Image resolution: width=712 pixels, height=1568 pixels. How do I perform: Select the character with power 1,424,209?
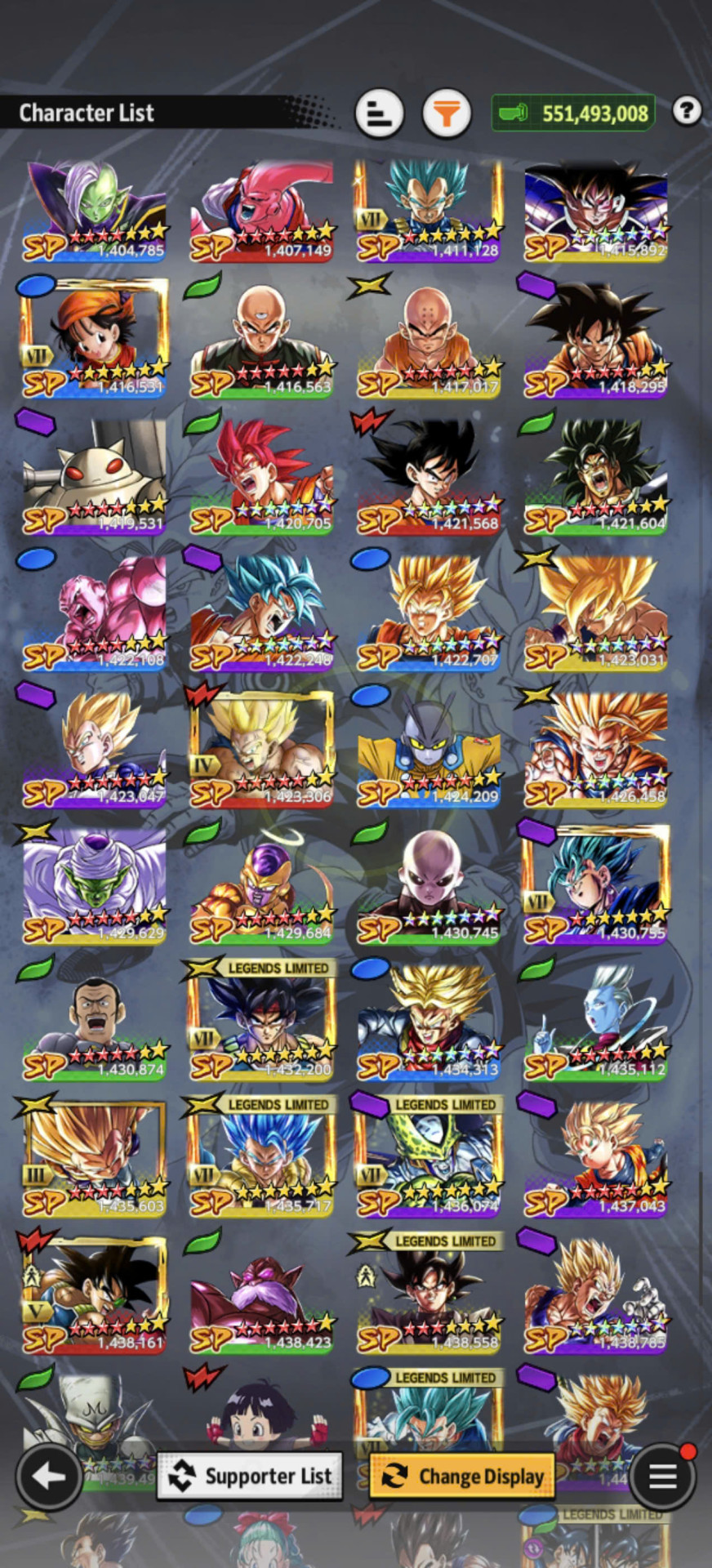pos(429,751)
